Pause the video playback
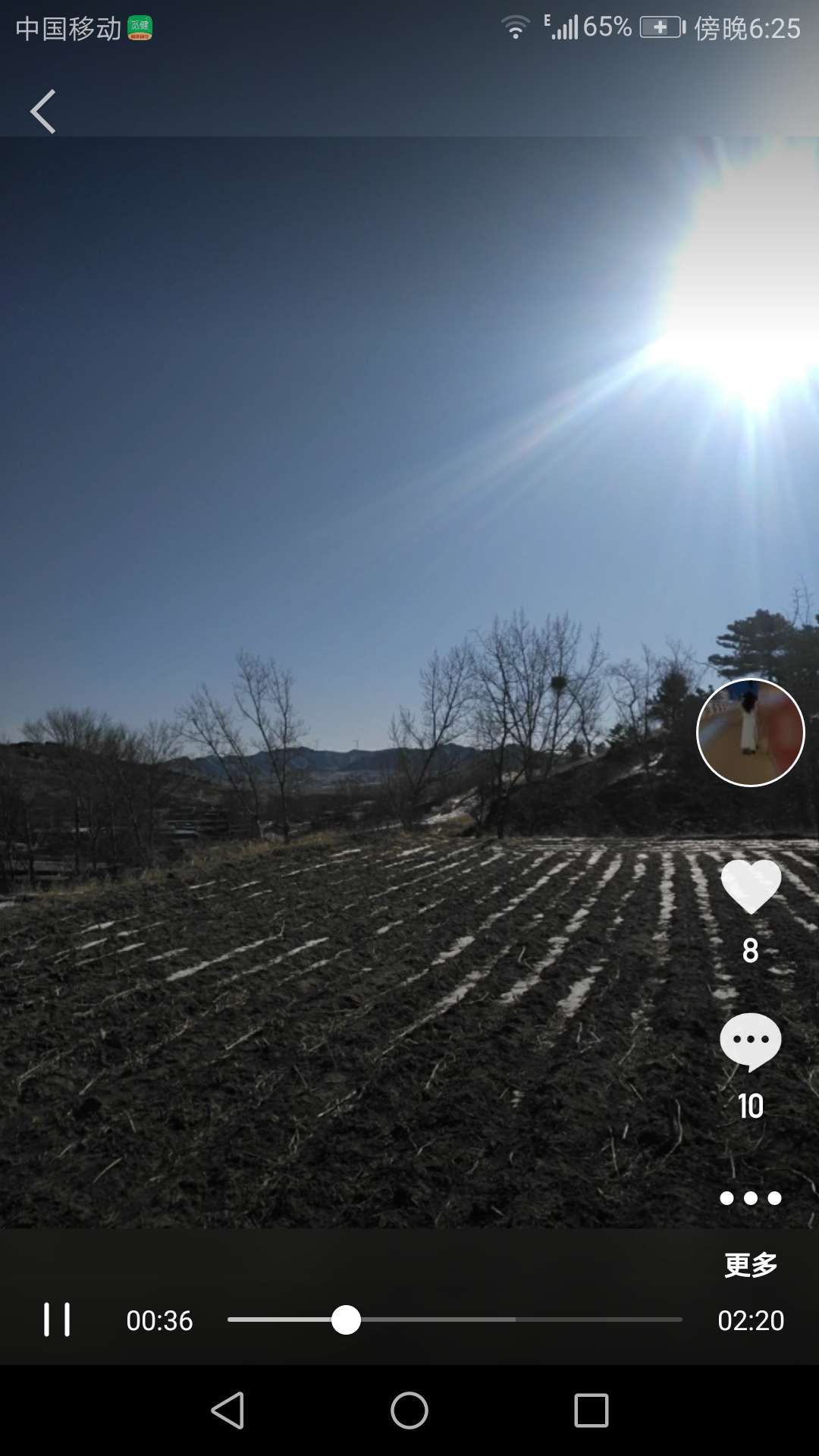Screen dimensions: 819x1456 [x=57, y=1319]
